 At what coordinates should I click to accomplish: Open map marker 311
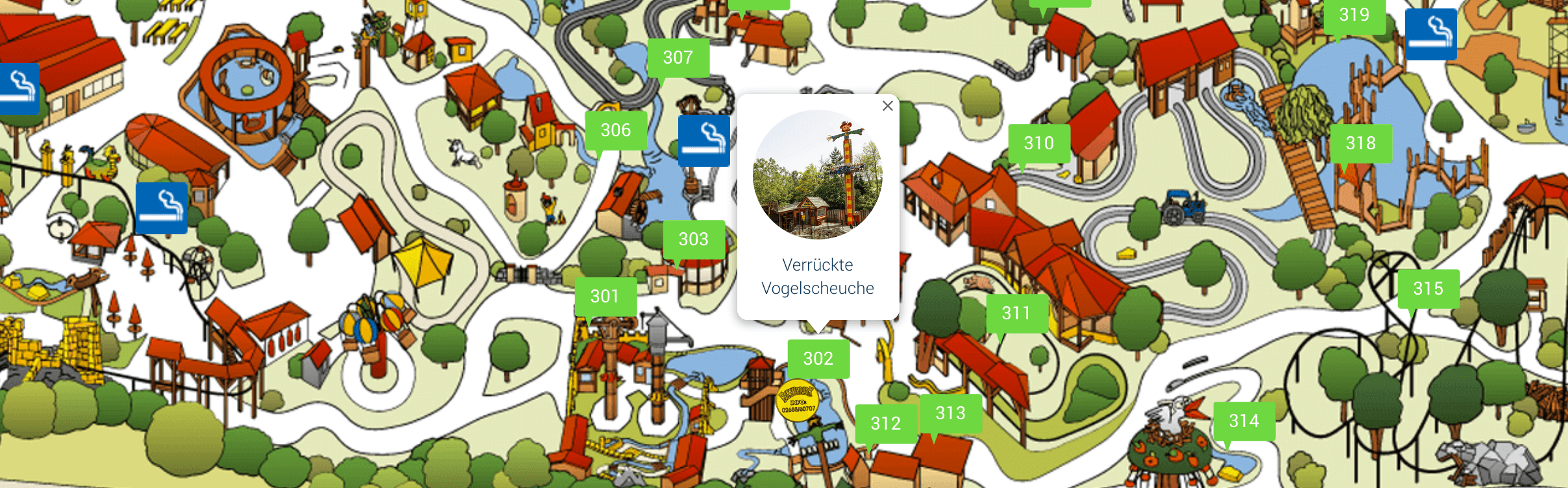[1016, 313]
